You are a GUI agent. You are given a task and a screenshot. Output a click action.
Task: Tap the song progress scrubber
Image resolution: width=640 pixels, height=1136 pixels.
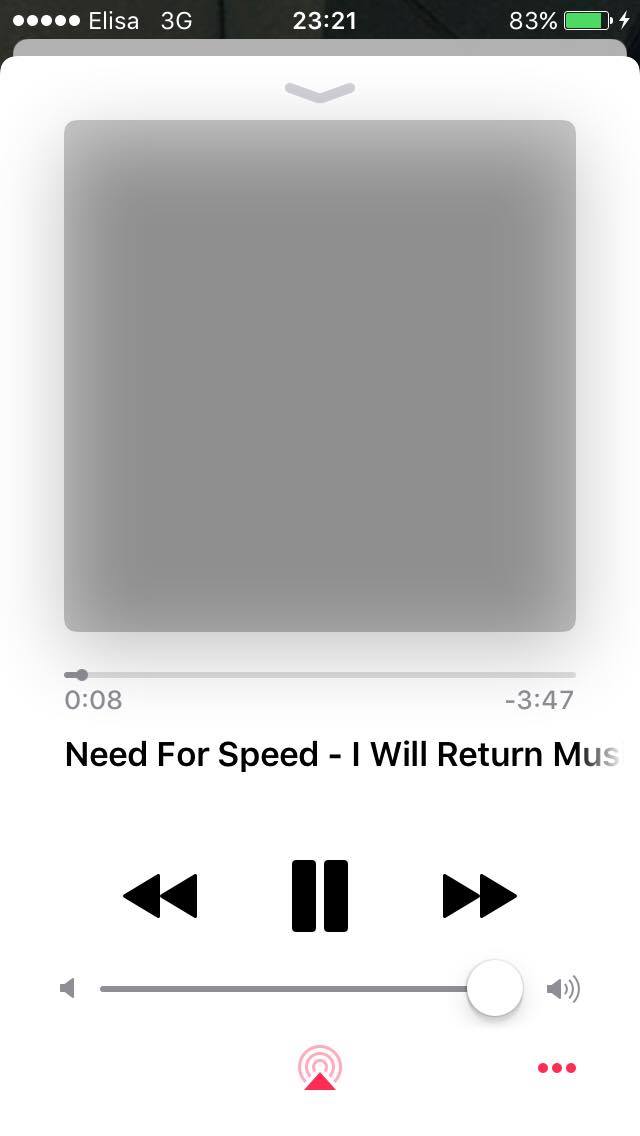tap(320, 675)
